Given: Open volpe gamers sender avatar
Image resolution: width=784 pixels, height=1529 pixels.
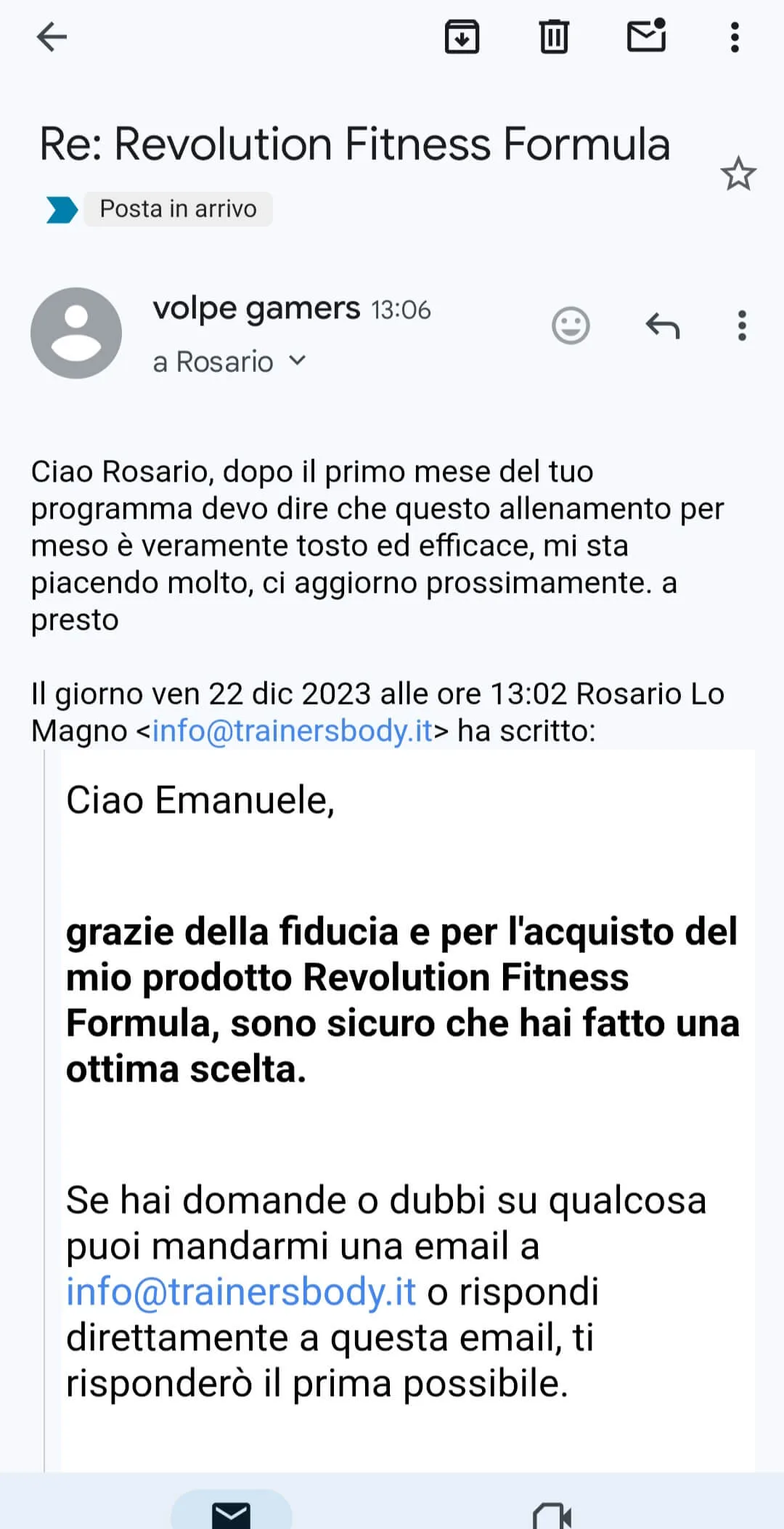Looking at the screenshot, I should (x=76, y=333).
